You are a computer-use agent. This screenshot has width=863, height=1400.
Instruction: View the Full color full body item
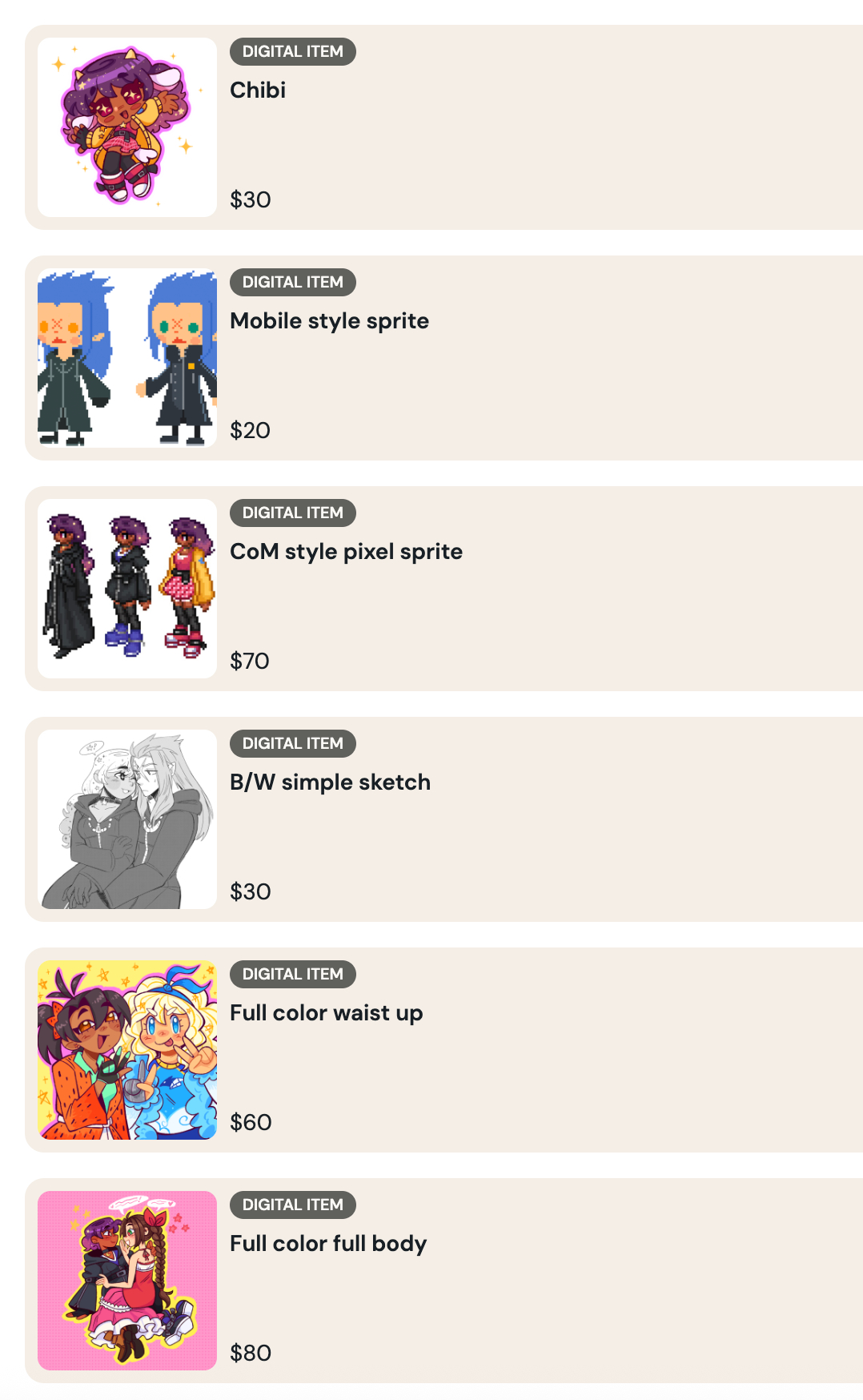coord(328,1244)
